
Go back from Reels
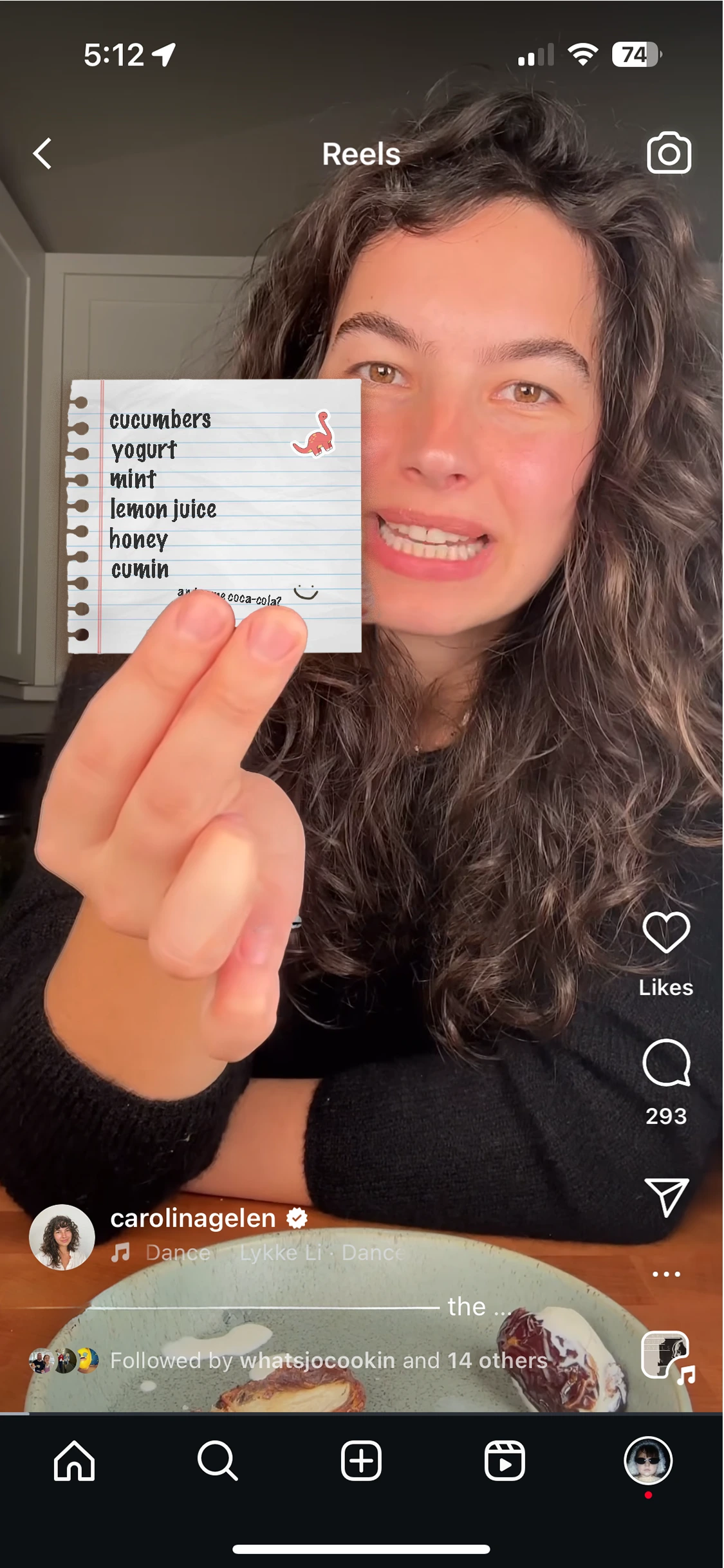click(42, 154)
